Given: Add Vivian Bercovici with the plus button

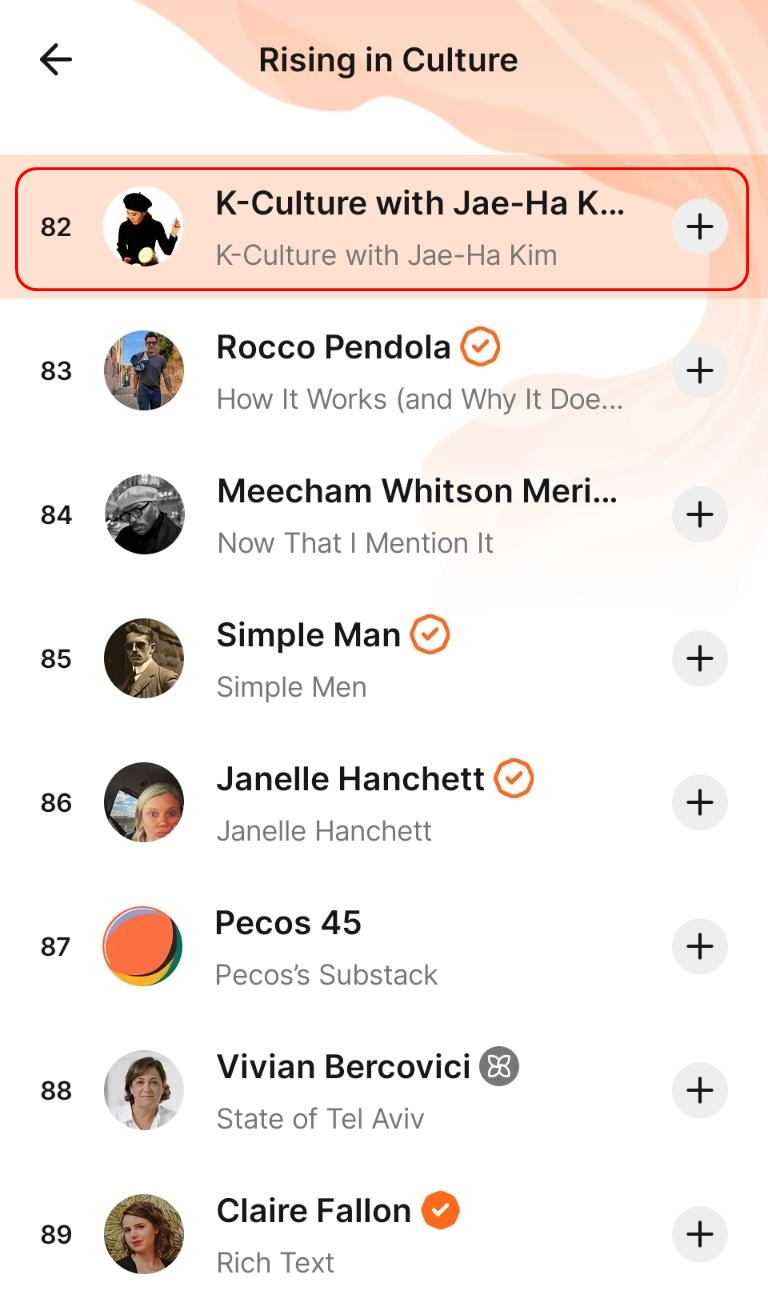Looking at the screenshot, I should click(699, 1091).
